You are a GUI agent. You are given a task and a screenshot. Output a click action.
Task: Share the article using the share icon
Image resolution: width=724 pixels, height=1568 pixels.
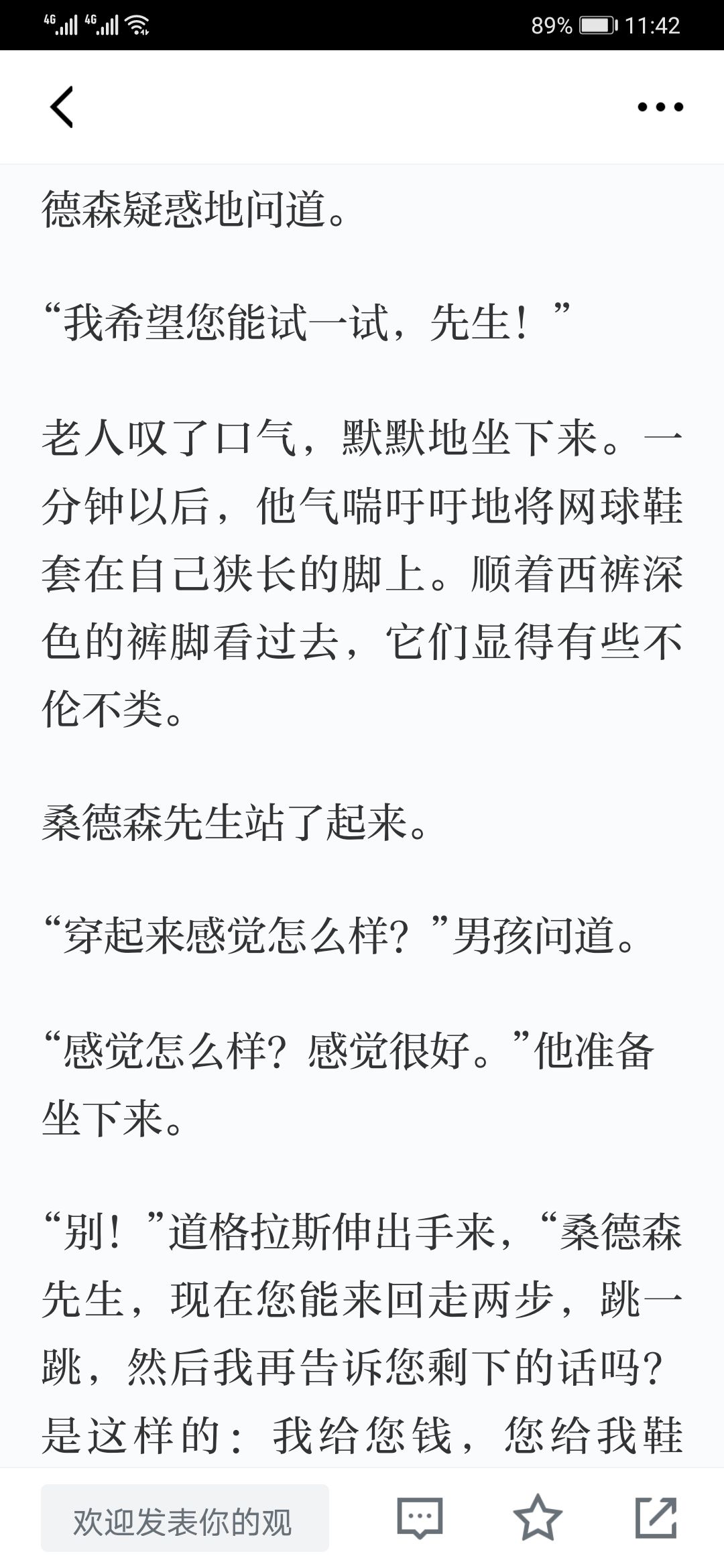click(656, 1517)
